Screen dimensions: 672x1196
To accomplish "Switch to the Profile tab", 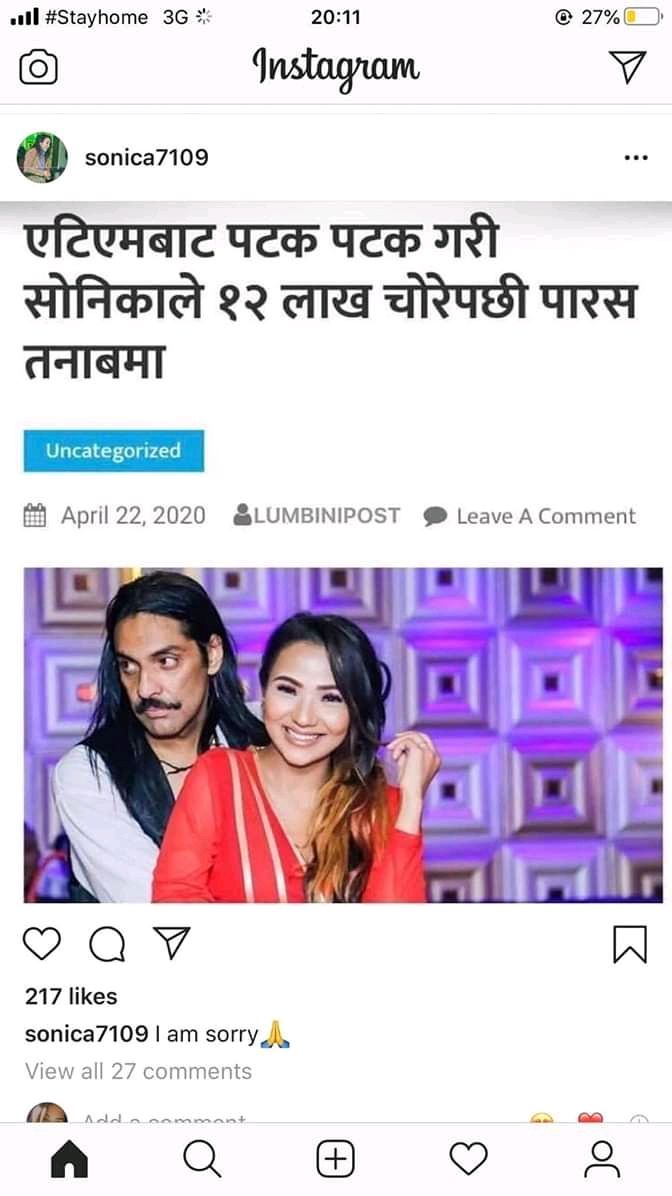I will (602, 1159).
